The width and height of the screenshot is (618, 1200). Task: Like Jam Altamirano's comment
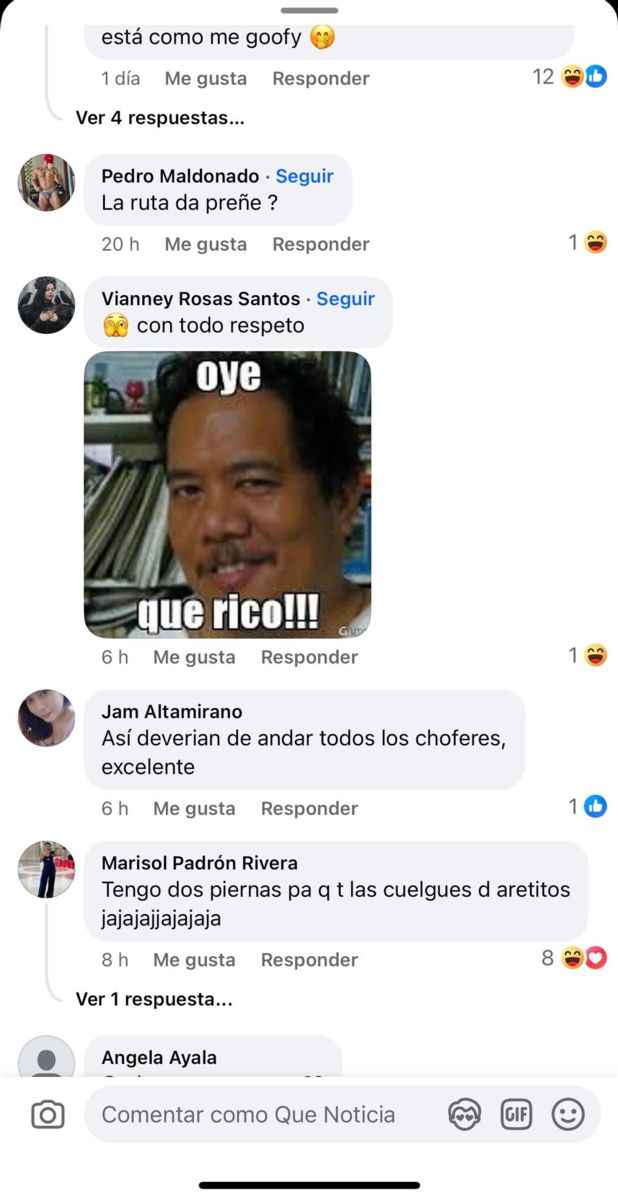[194, 808]
